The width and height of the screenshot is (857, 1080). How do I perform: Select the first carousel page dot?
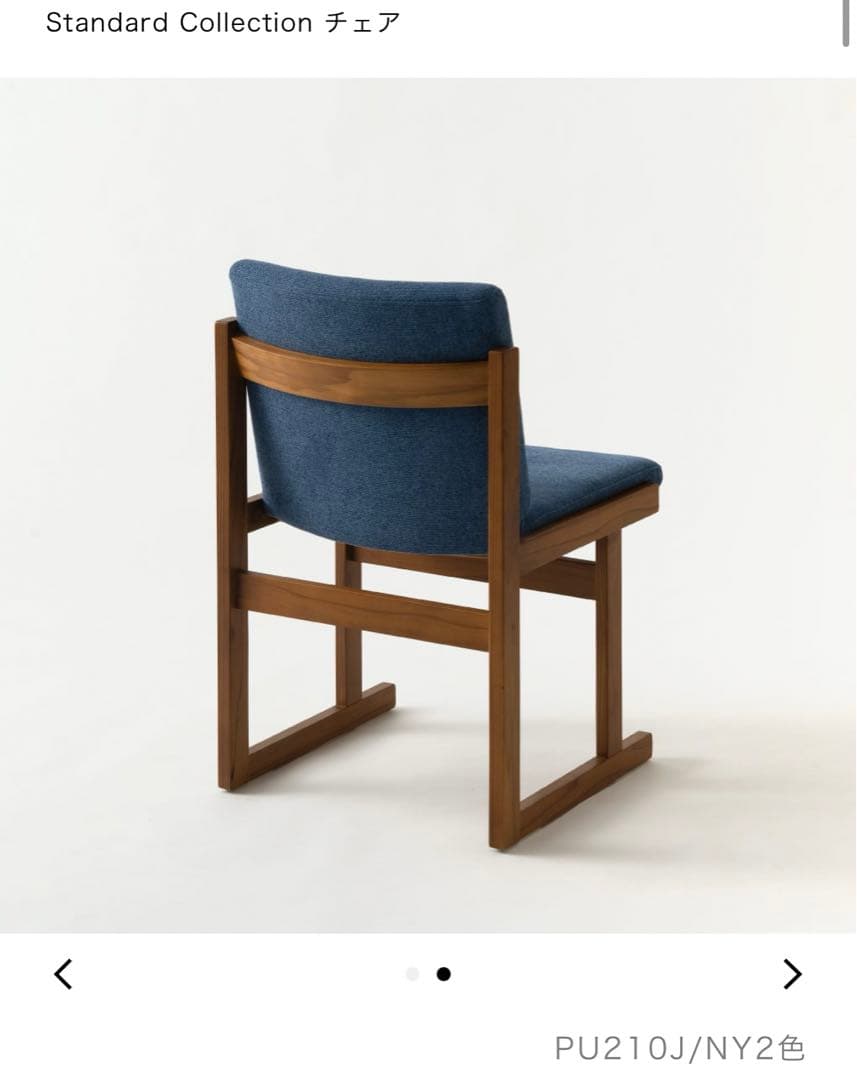coord(412,974)
